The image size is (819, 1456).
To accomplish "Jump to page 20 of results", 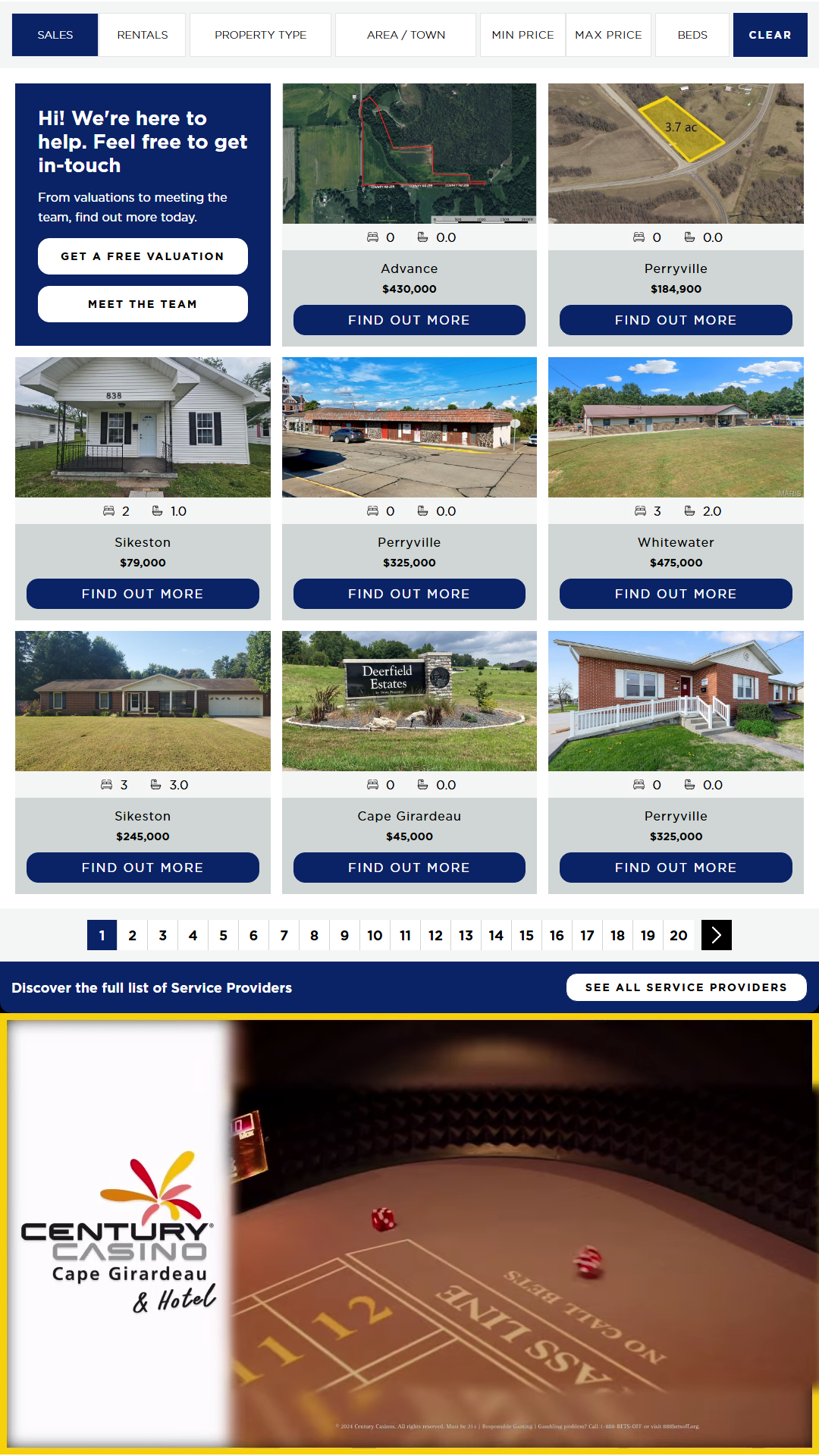I will pyautogui.click(x=679, y=935).
